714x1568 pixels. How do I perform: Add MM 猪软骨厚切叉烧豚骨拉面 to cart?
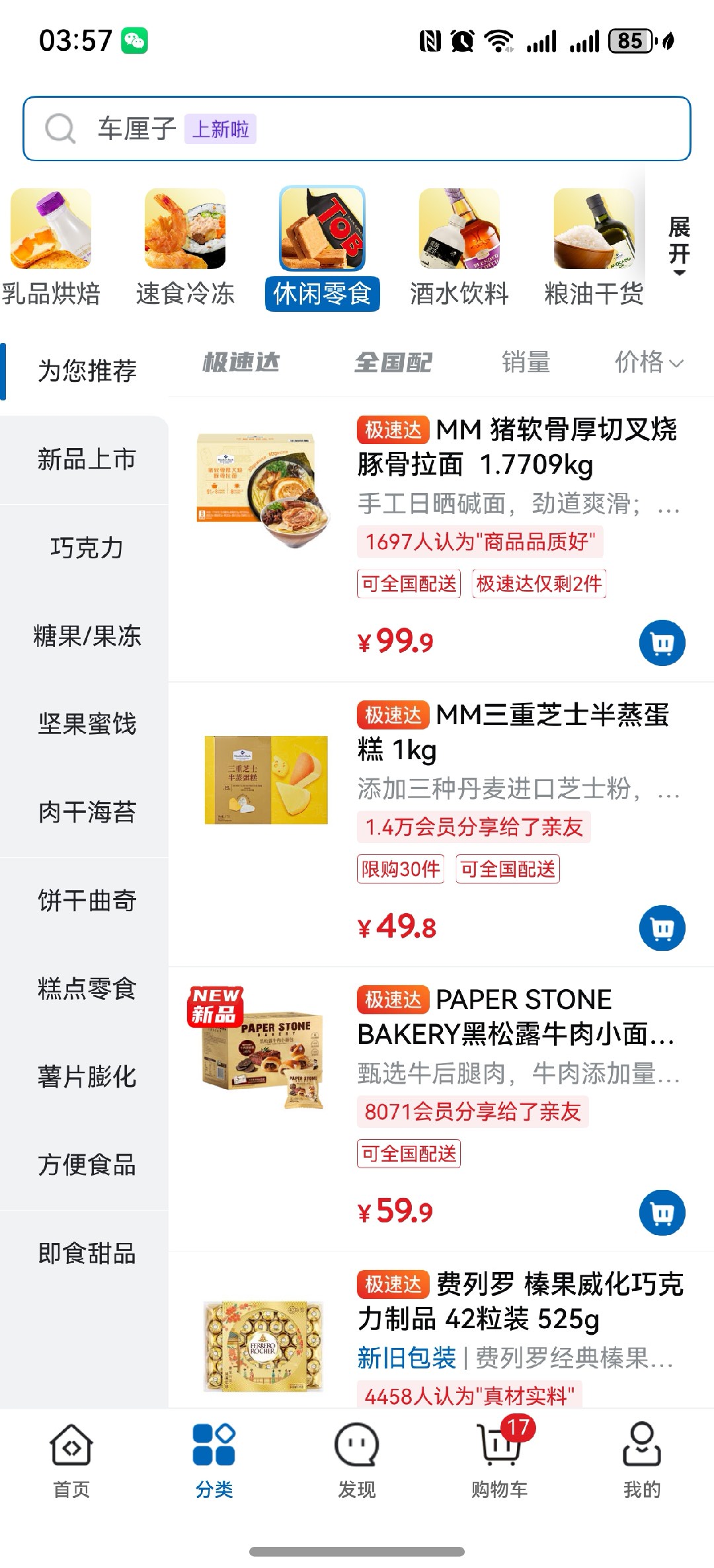(662, 643)
